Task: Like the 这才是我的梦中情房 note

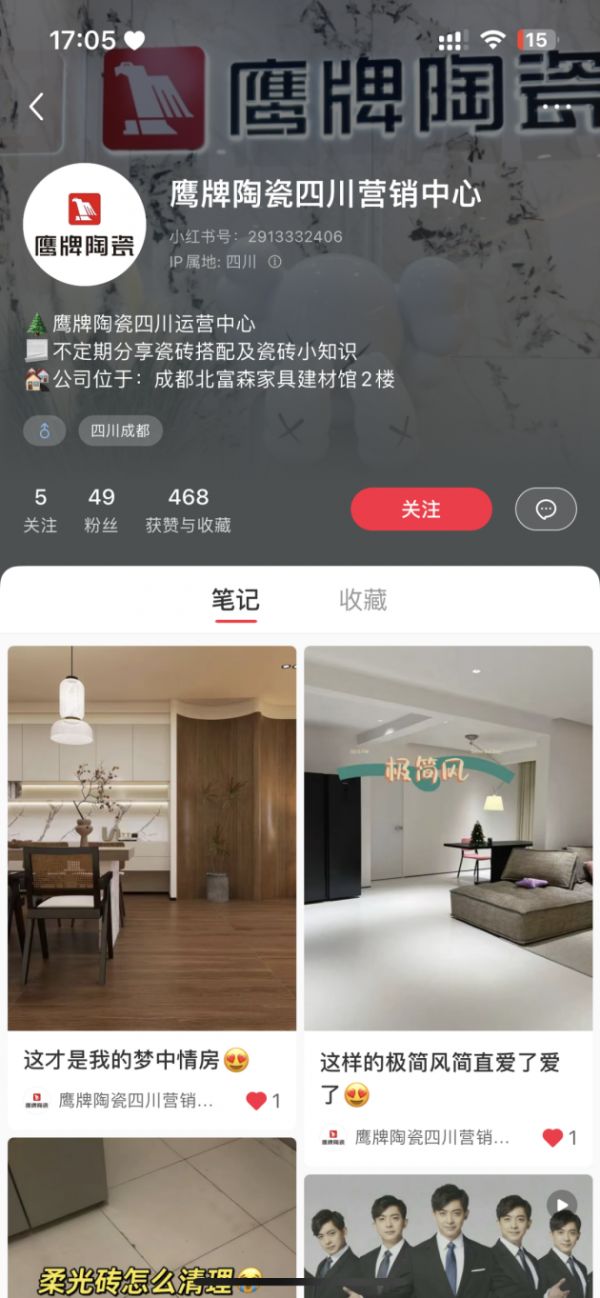Action: [257, 1101]
